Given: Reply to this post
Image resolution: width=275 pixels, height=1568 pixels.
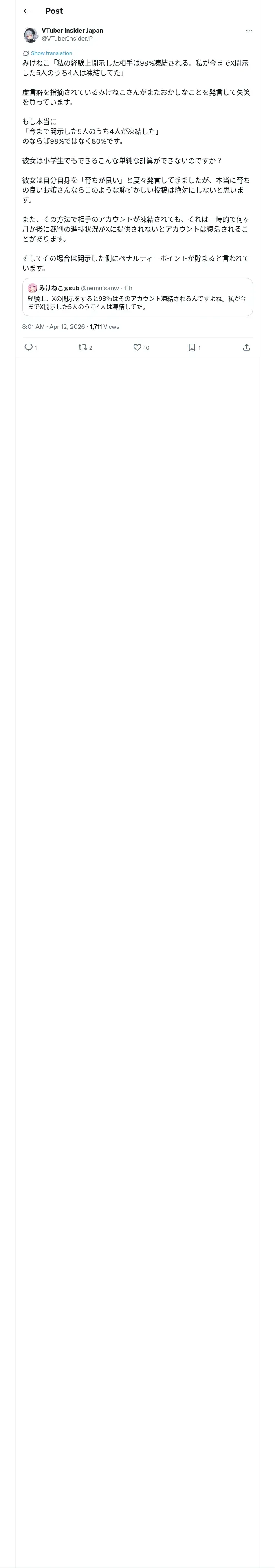Looking at the screenshot, I should pos(30,348).
